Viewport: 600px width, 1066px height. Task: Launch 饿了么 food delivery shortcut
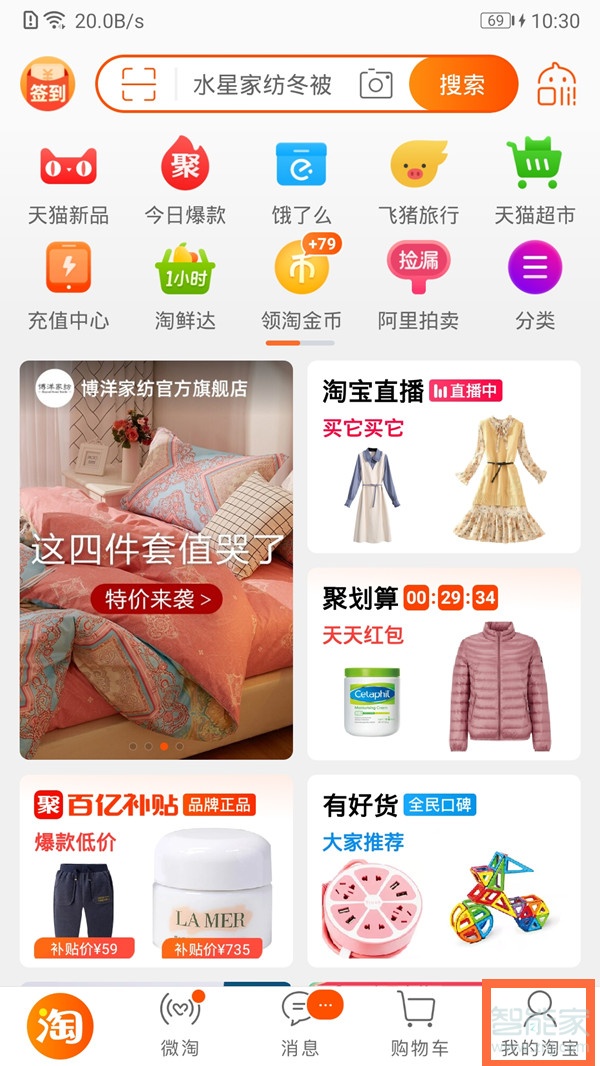[x=302, y=182]
